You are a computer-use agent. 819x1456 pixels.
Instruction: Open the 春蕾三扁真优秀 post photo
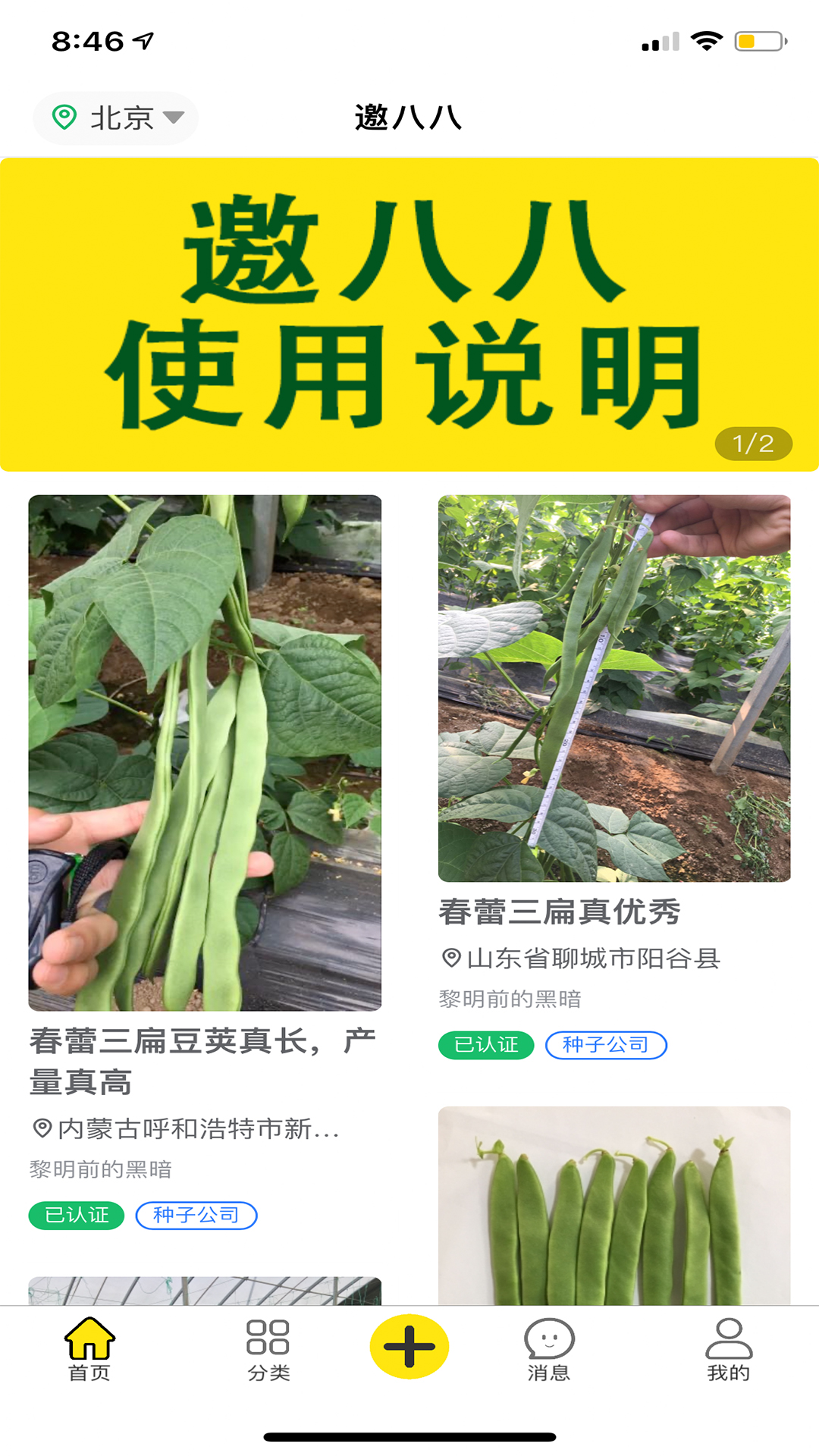pos(614,688)
